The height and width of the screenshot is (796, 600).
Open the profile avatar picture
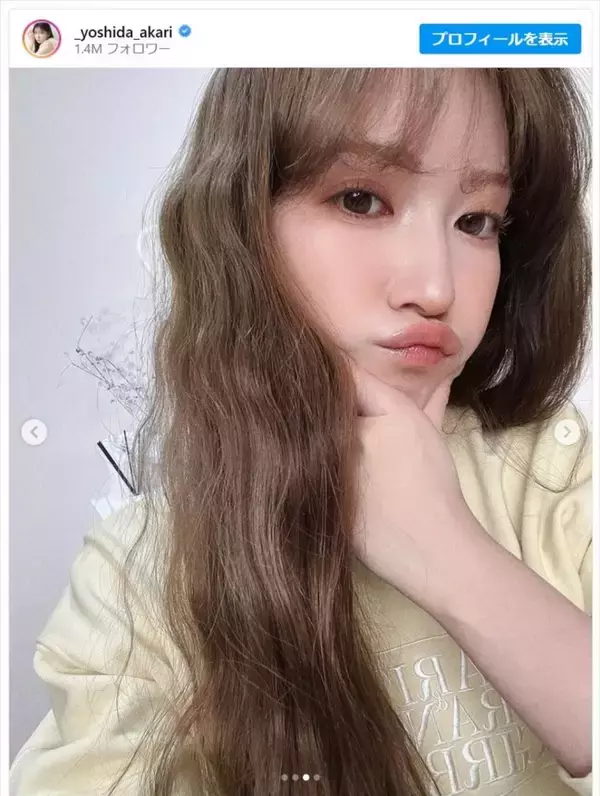point(41,39)
